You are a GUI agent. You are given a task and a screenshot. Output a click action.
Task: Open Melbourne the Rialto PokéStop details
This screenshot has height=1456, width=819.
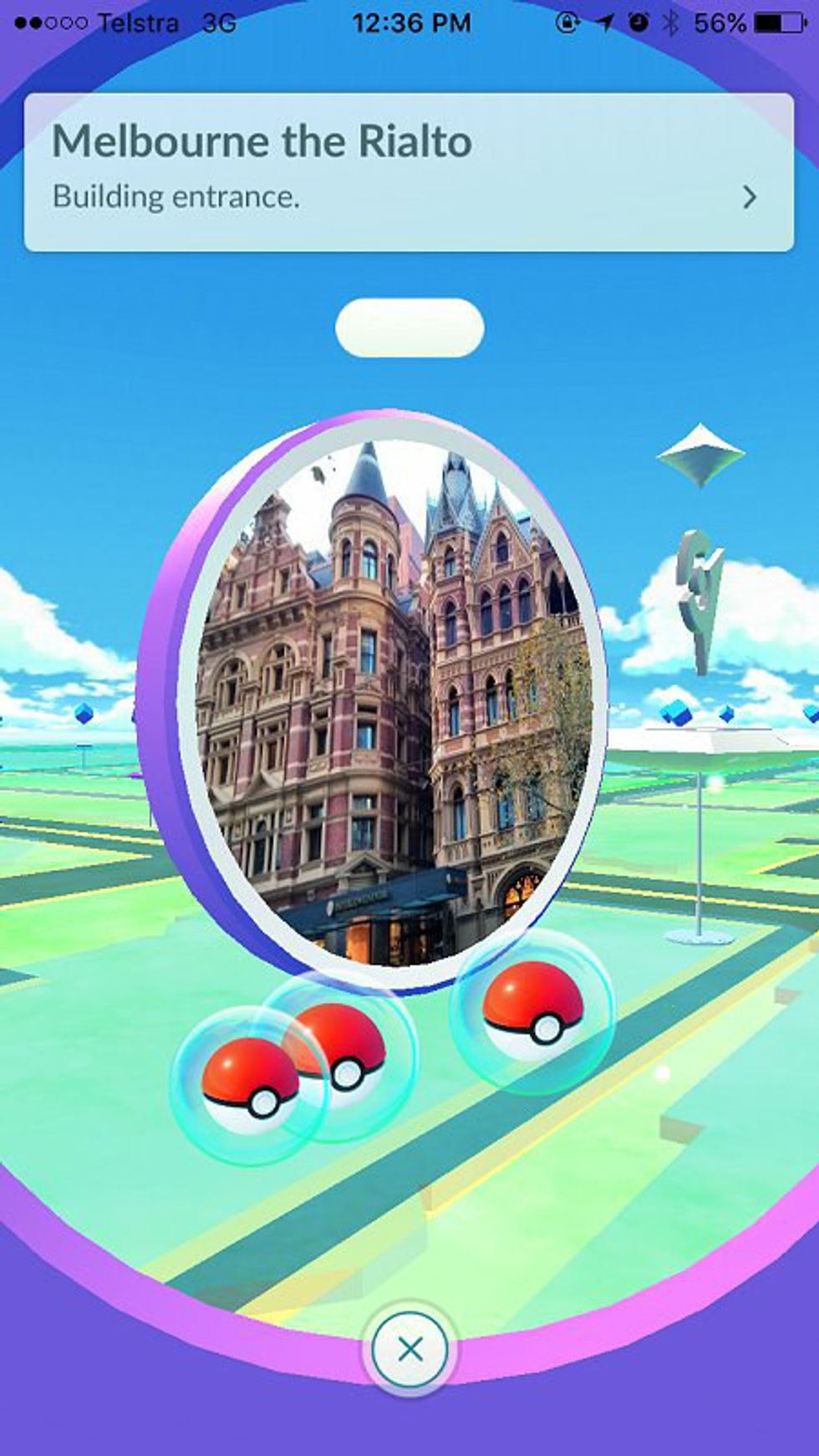[x=749, y=197]
